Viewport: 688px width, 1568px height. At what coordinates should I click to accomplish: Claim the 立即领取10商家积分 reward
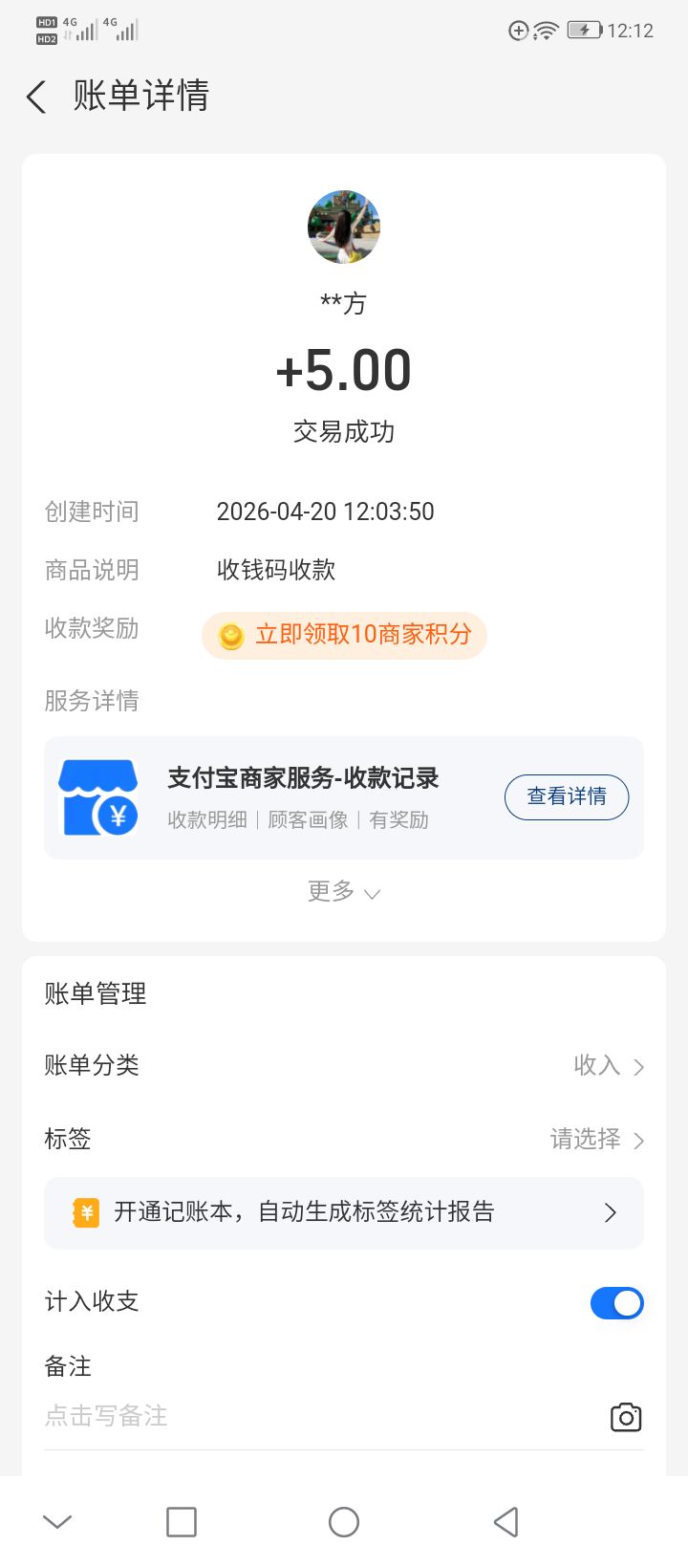click(x=344, y=636)
